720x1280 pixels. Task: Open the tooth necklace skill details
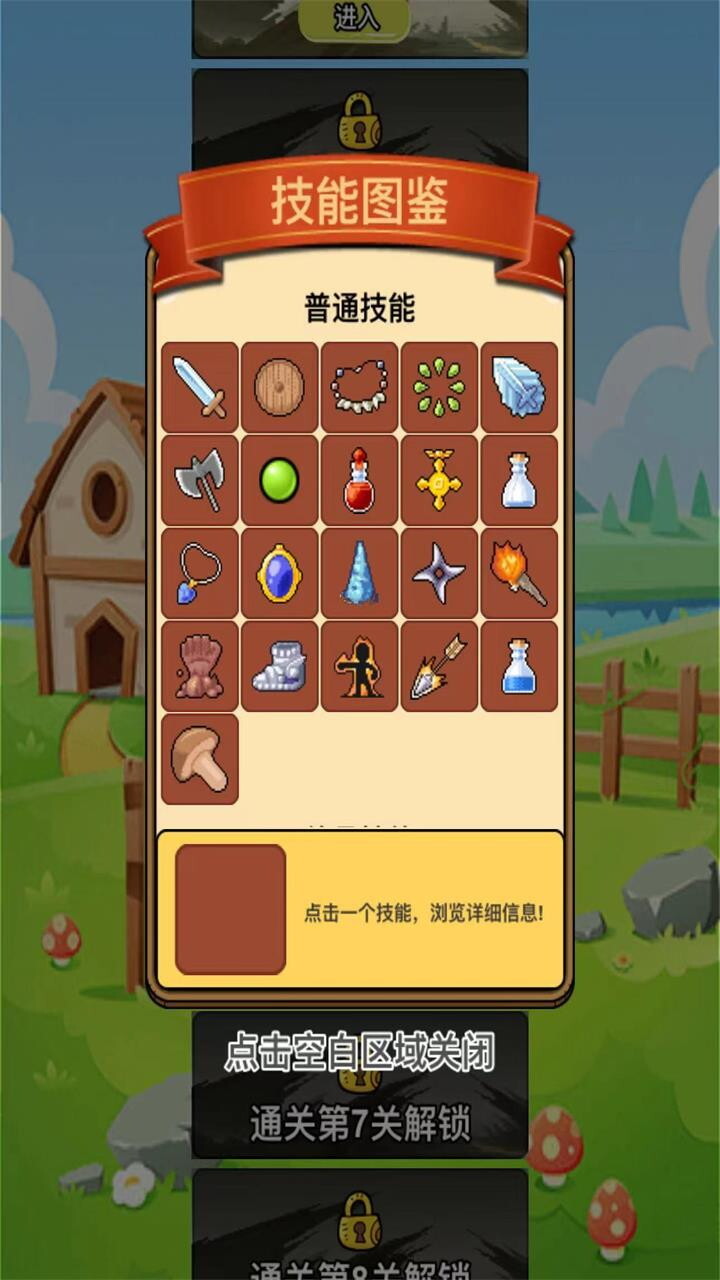[360, 387]
